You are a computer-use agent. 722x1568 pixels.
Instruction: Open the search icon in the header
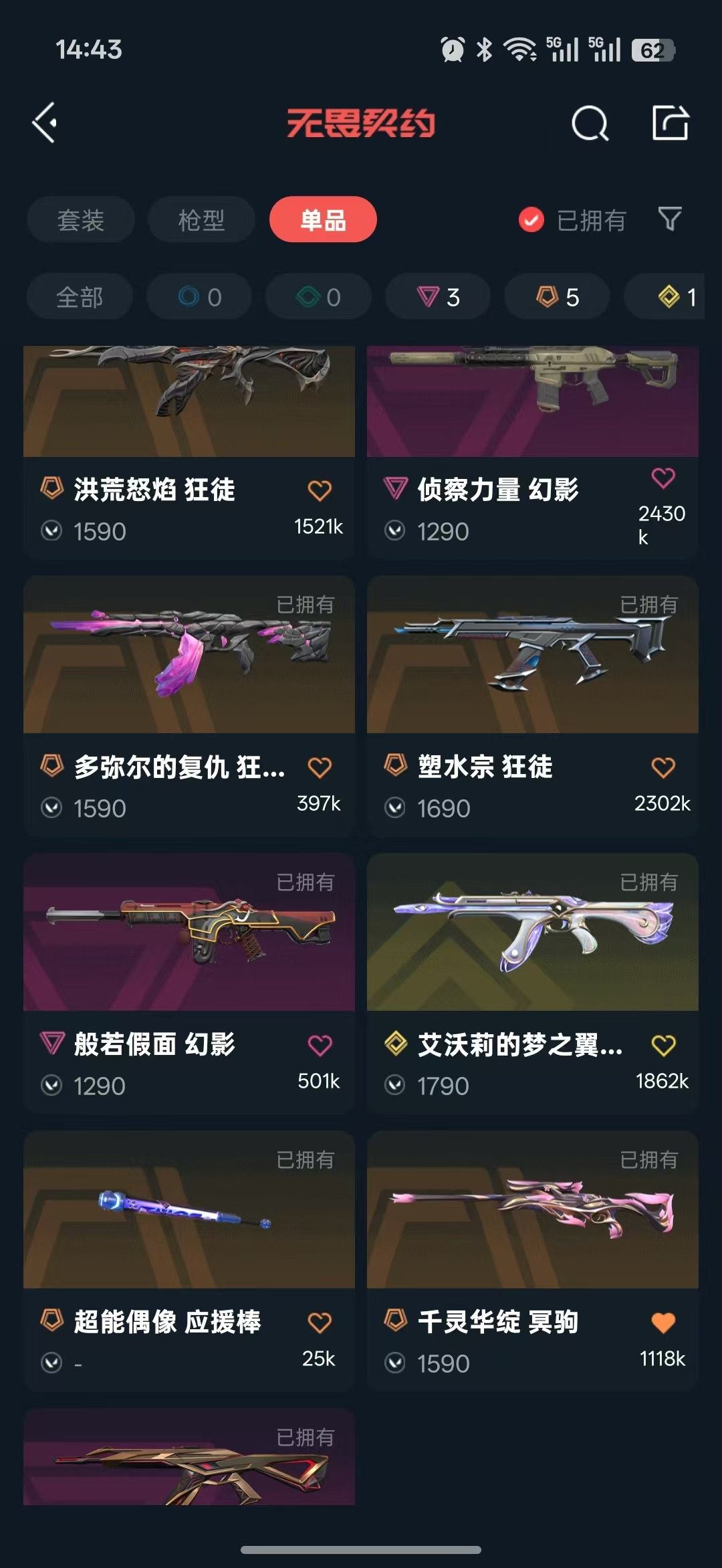(590, 123)
